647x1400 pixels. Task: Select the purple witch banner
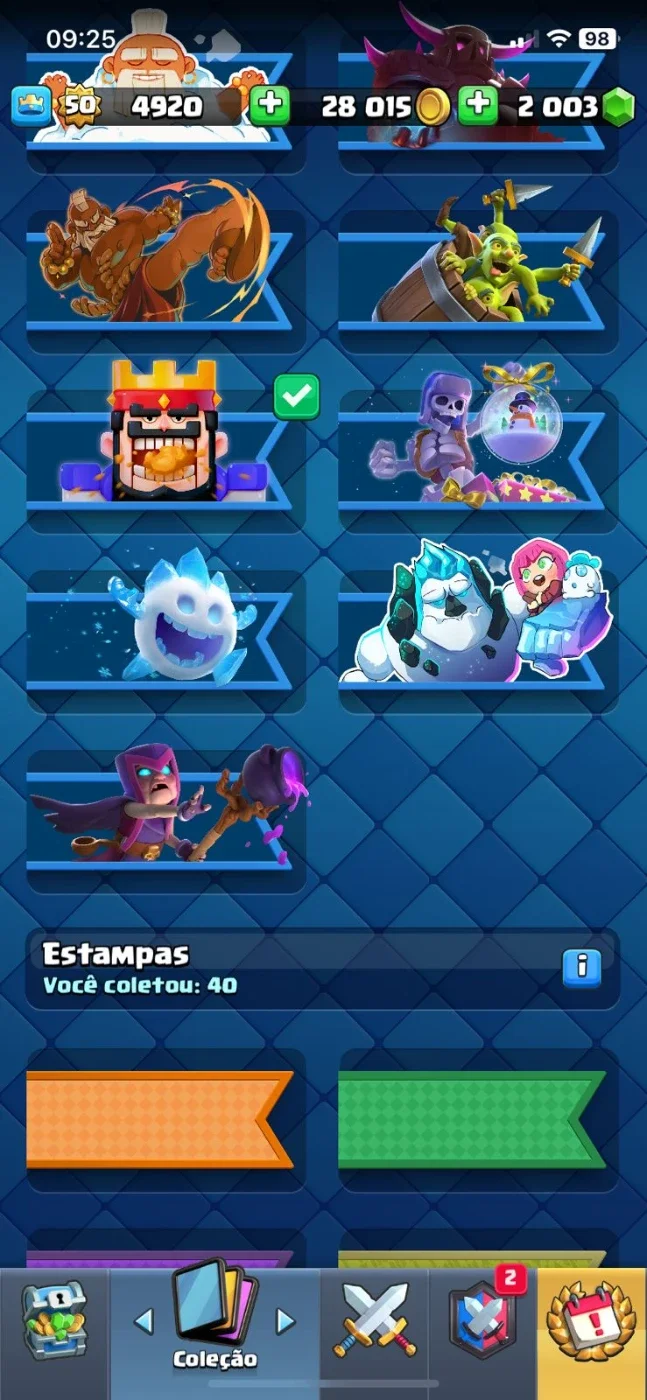click(x=166, y=808)
